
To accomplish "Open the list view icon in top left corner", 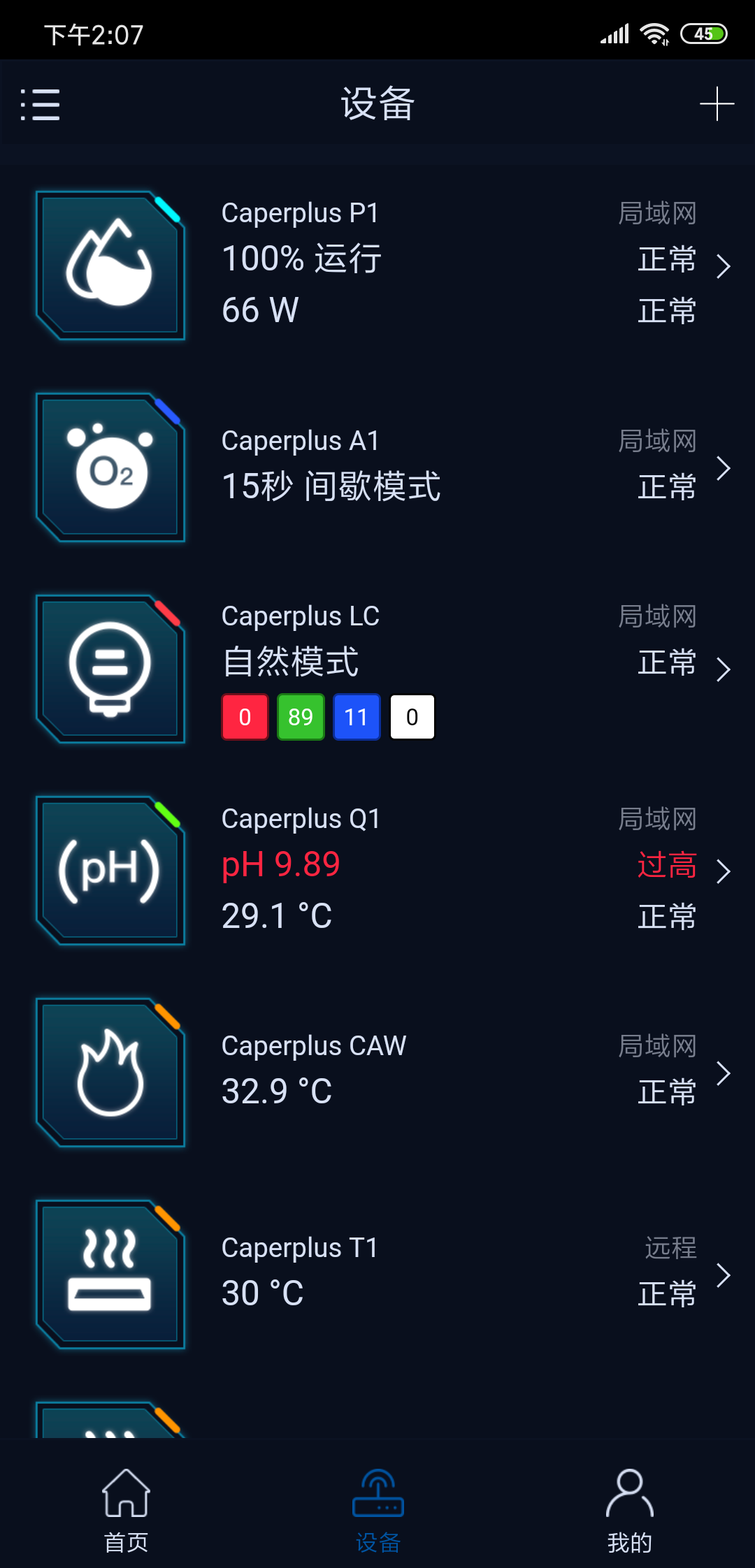I will (40, 105).
